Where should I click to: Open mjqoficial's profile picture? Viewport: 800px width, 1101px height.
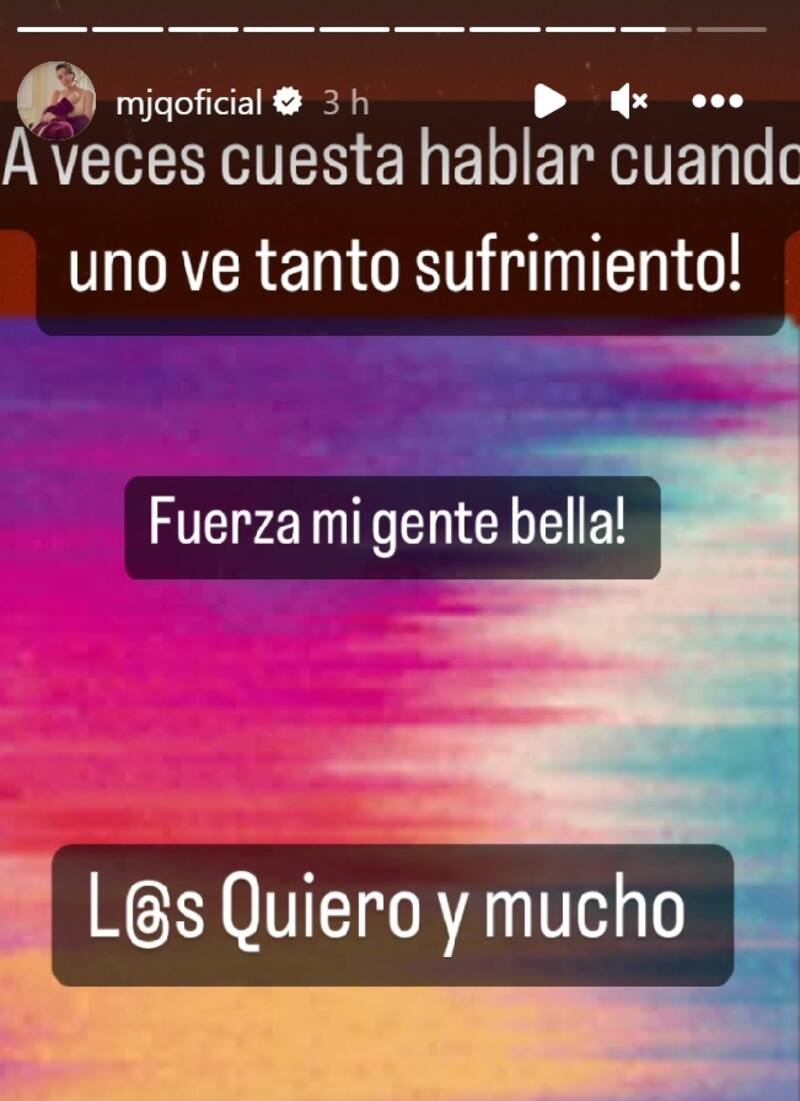56,100
